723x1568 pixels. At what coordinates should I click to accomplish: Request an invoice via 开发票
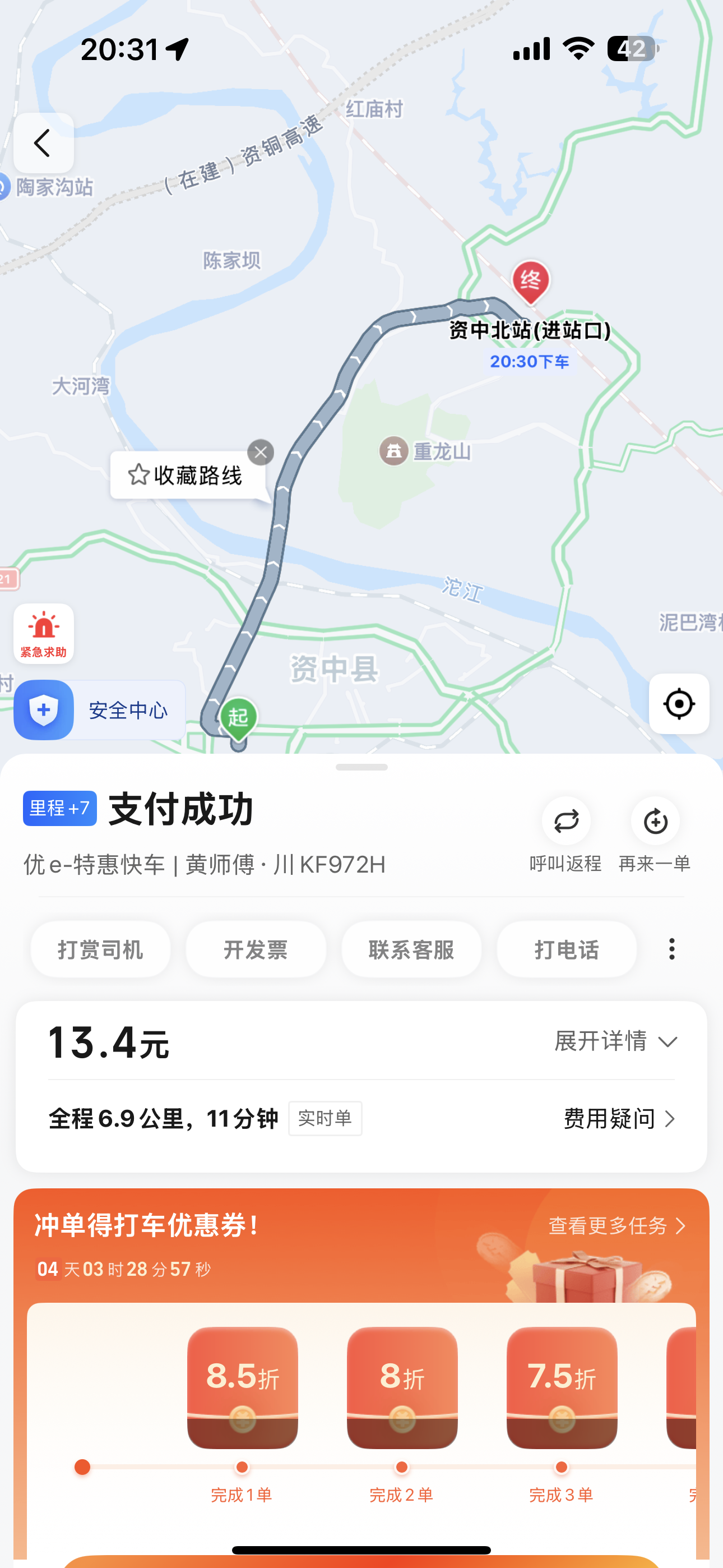tap(256, 949)
